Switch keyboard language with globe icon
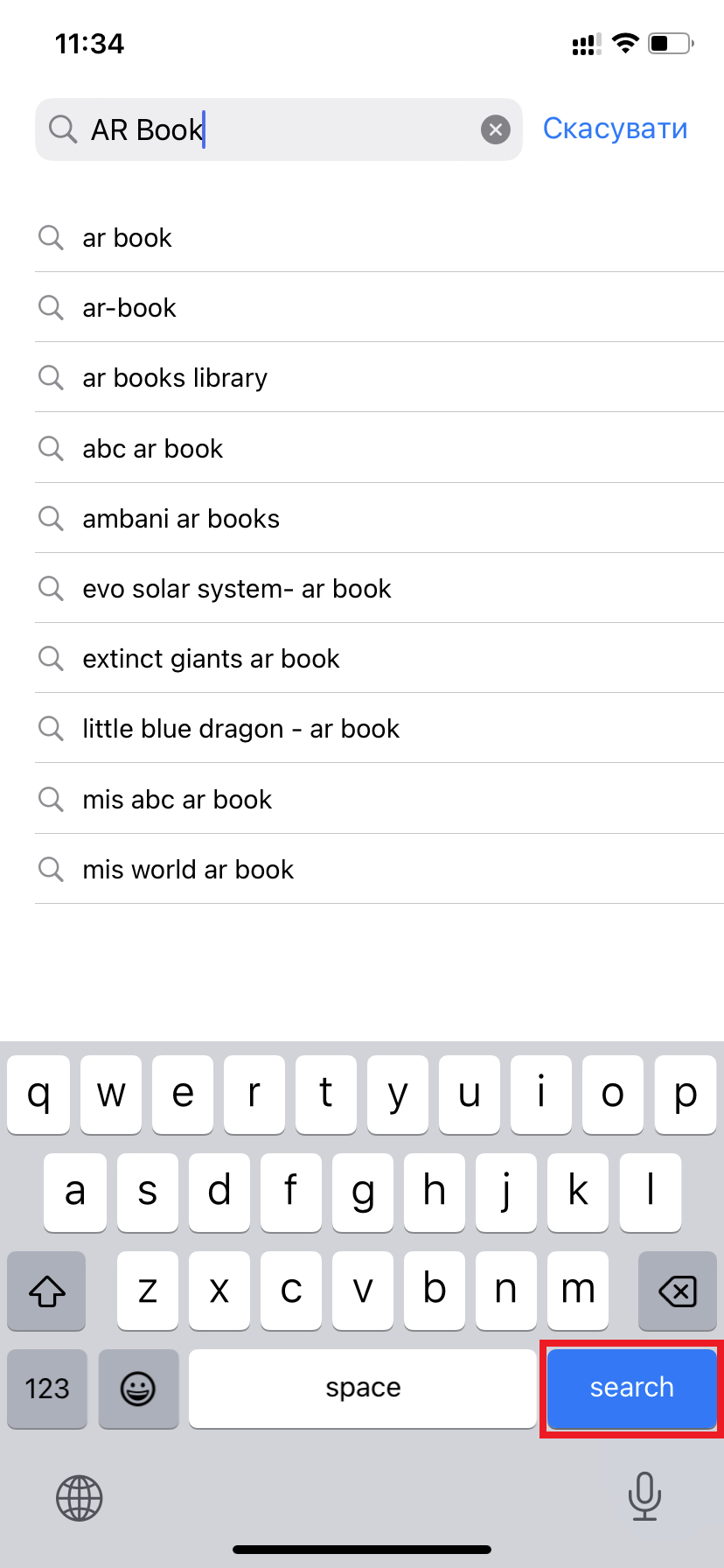Viewport: 724px width, 1568px height. click(x=80, y=1498)
